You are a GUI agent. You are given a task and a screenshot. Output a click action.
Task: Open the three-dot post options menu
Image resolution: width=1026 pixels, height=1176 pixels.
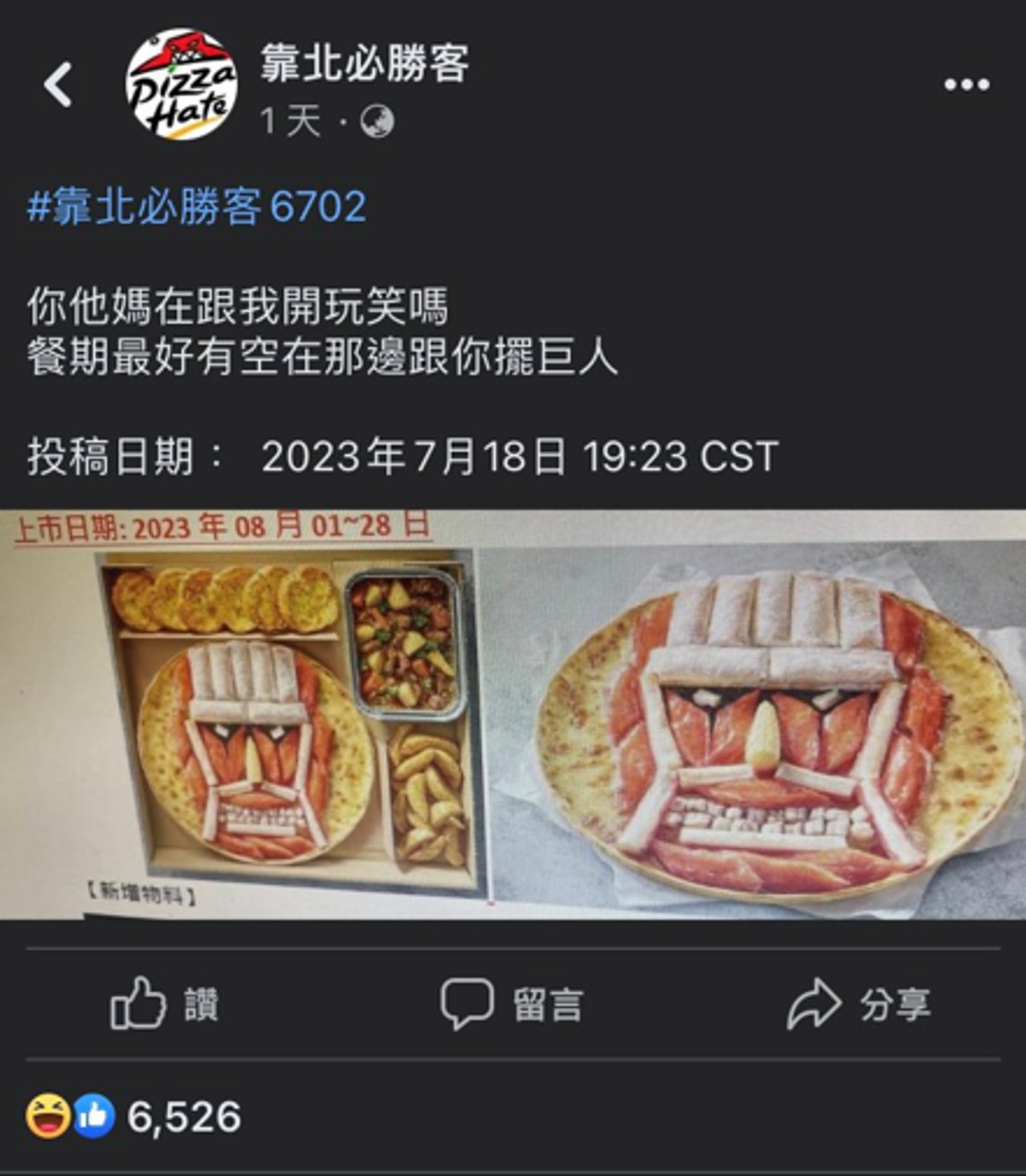[966, 85]
